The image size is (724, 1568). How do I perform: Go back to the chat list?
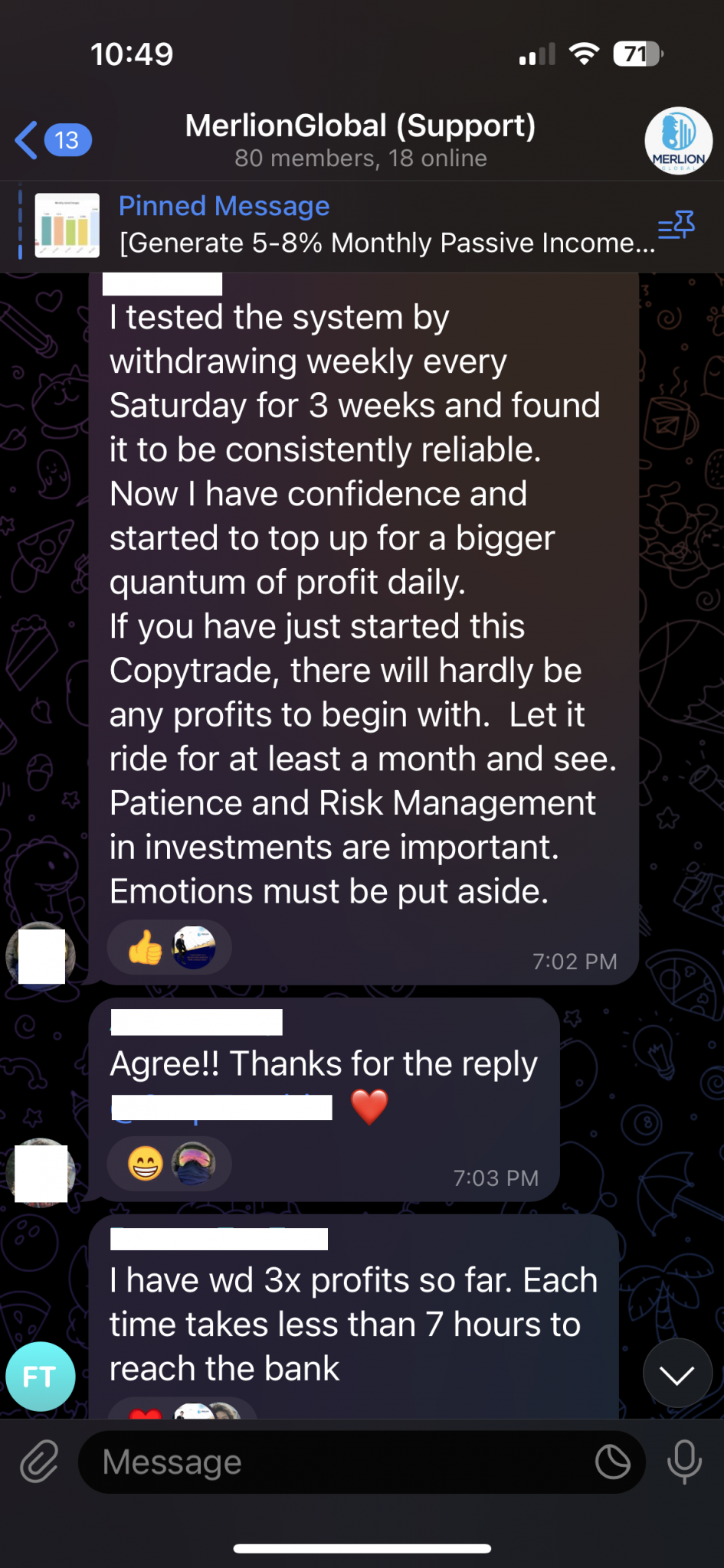51,140
